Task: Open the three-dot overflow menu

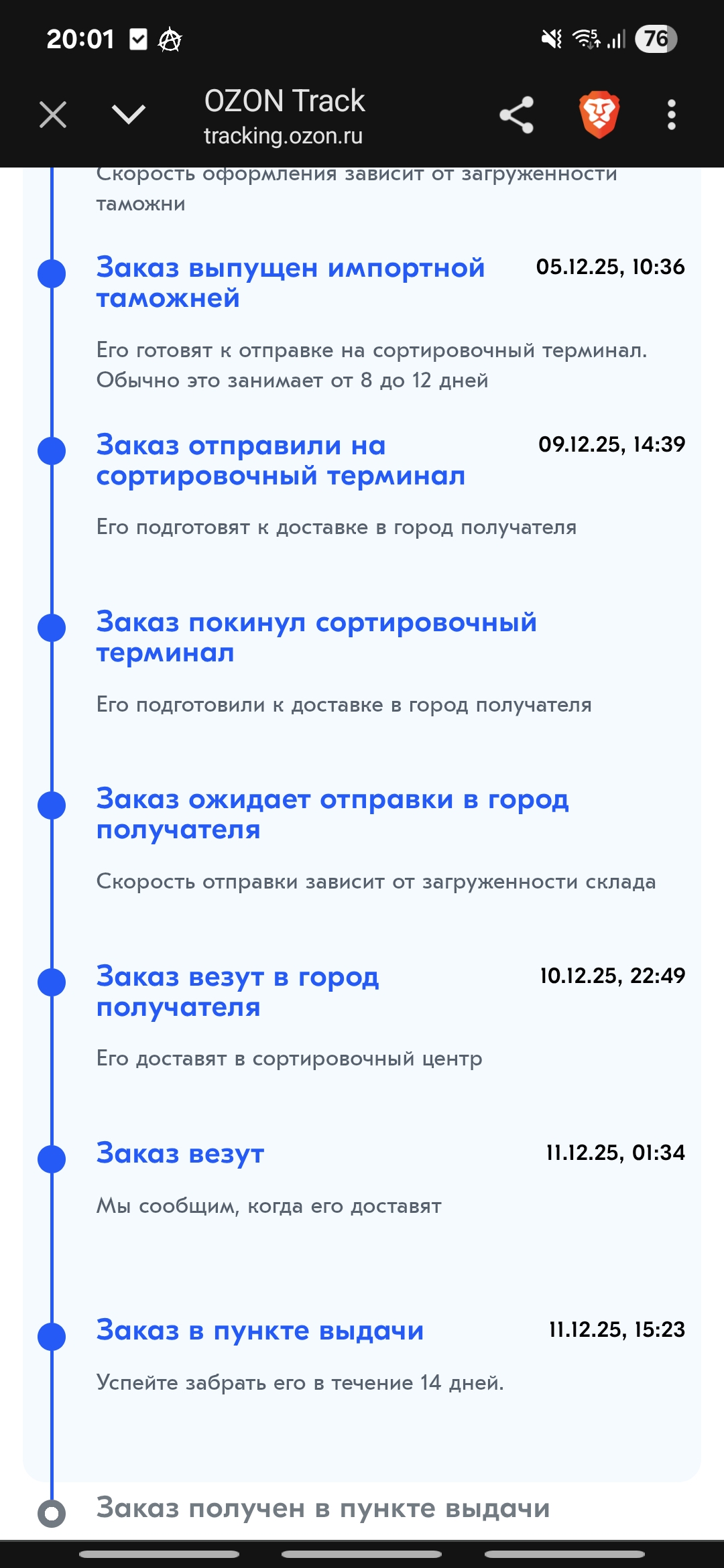Action: coord(671,115)
